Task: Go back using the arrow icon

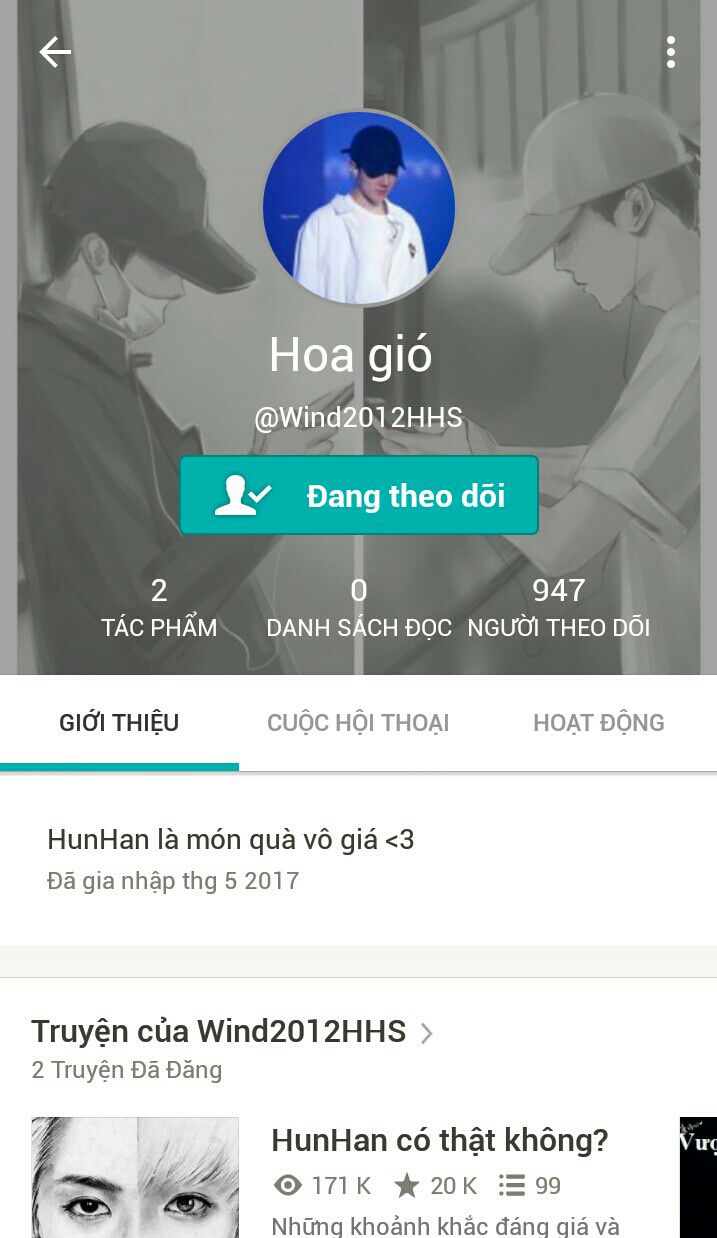Action: tap(55, 52)
